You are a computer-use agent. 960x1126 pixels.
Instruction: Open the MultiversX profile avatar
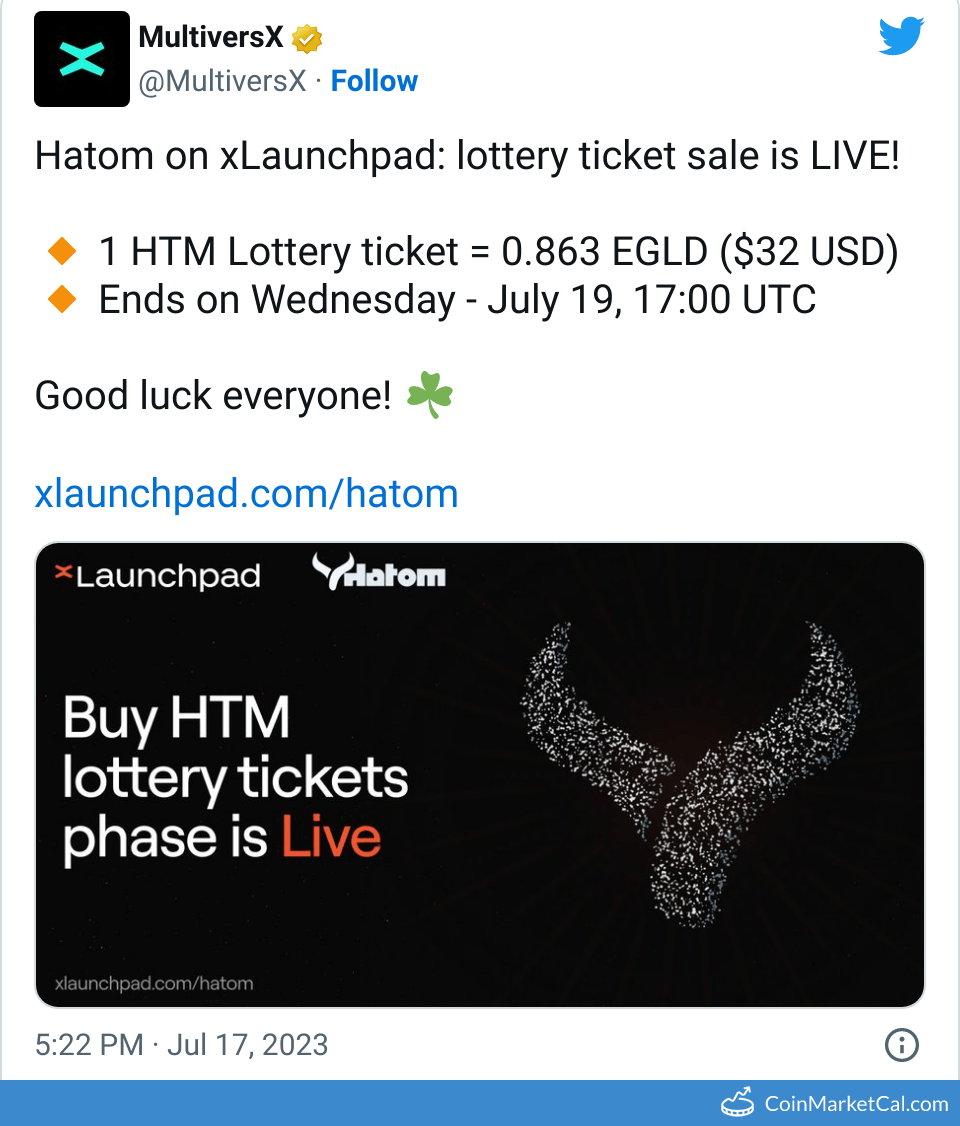click(82, 59)
